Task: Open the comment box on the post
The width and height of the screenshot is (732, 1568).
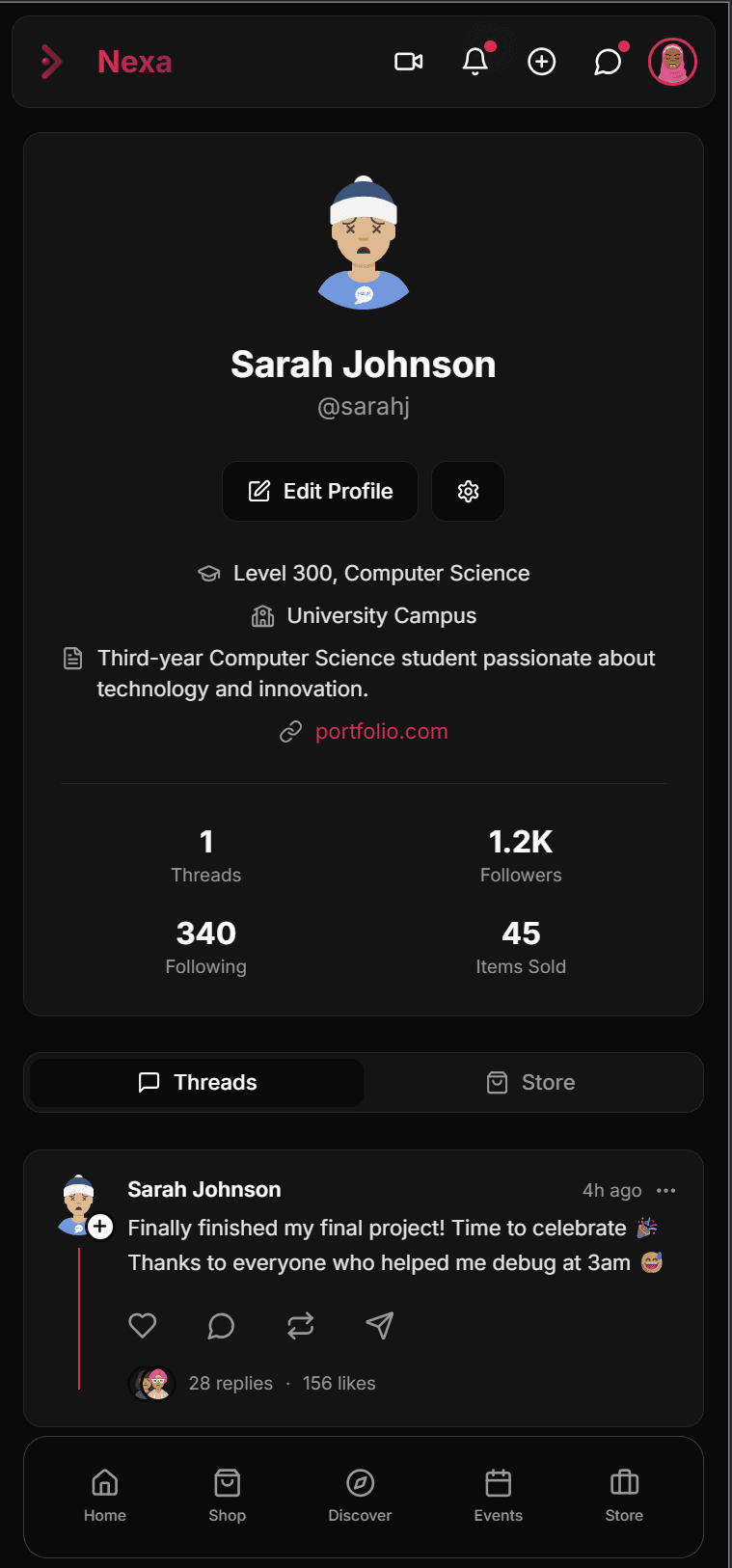Action: (221, 1325)
